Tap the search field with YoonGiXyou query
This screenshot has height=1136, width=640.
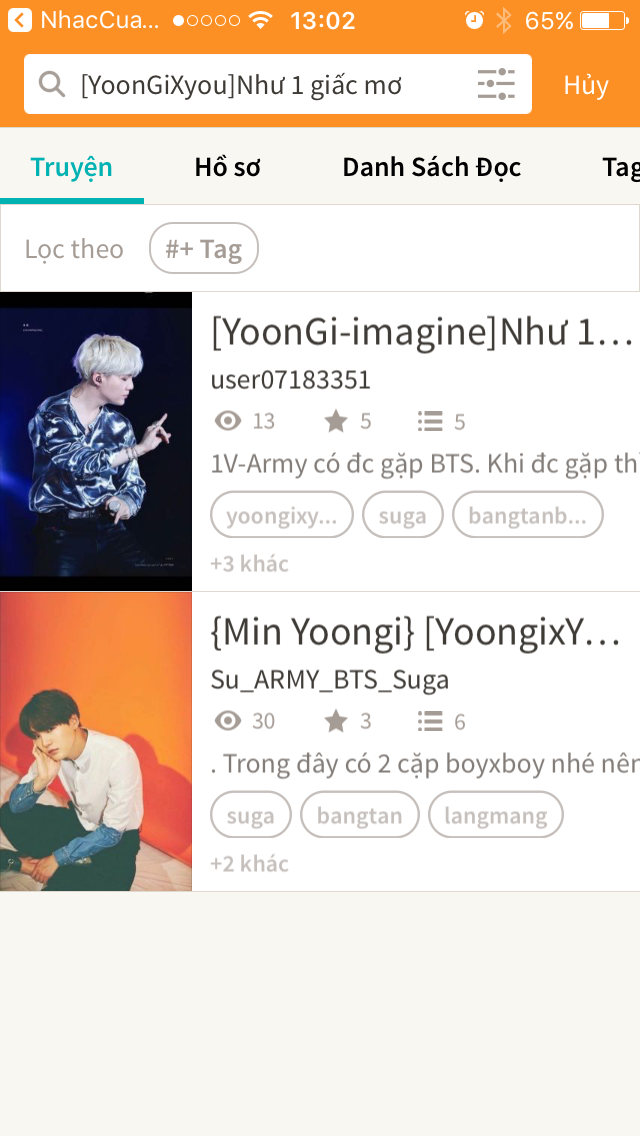pyautogui.click(x=278, y=84)
